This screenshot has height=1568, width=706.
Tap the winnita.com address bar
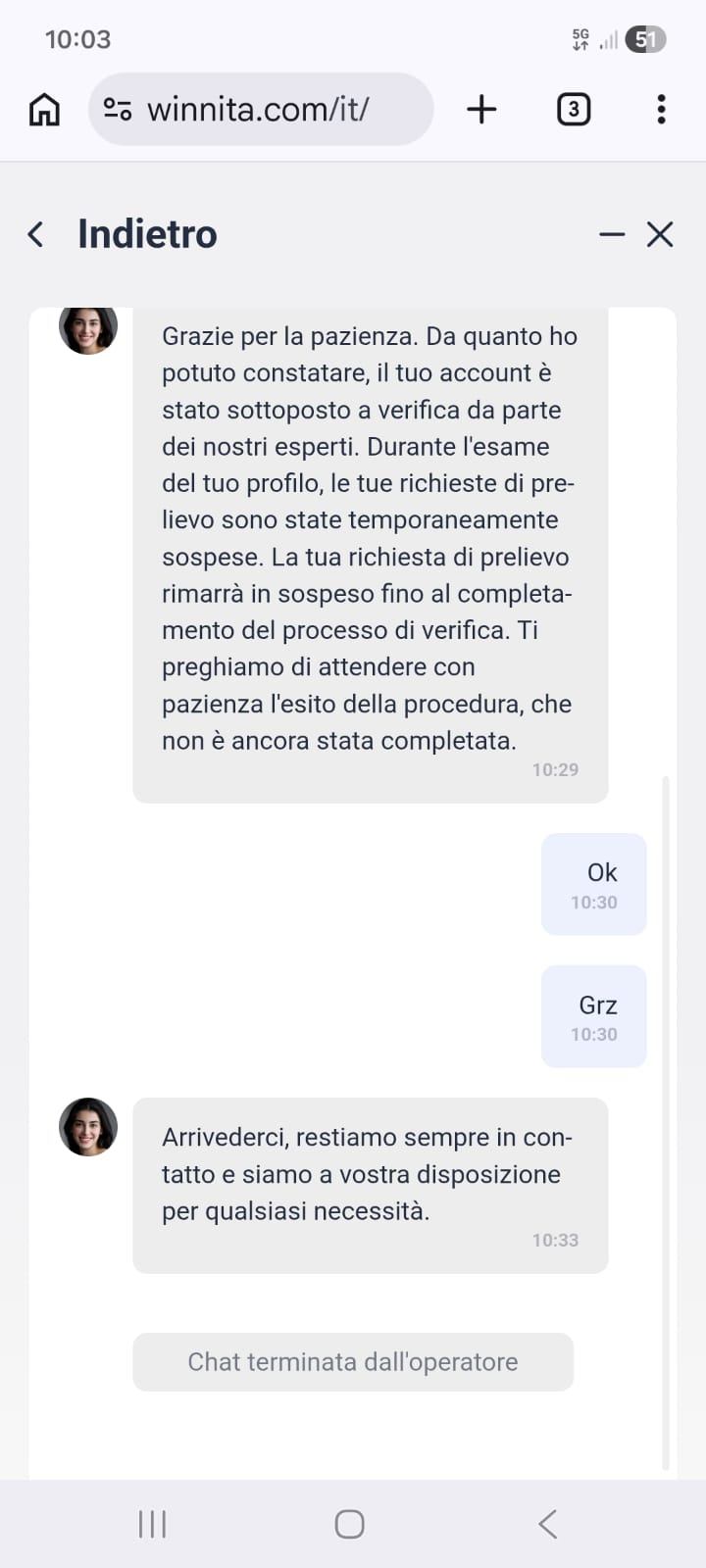[x=261, y=109]
